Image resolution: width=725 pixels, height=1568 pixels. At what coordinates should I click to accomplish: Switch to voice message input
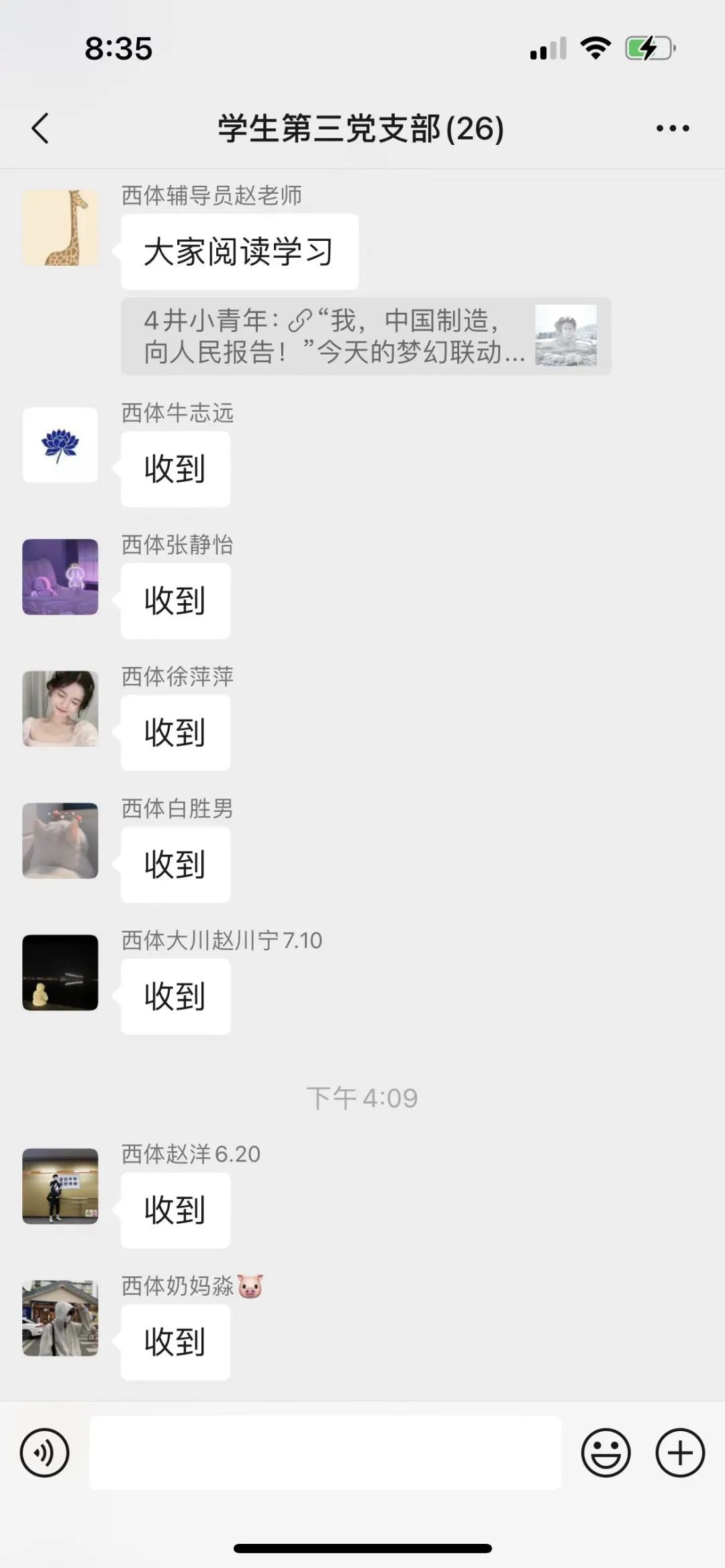click(x=44, y=1453)
